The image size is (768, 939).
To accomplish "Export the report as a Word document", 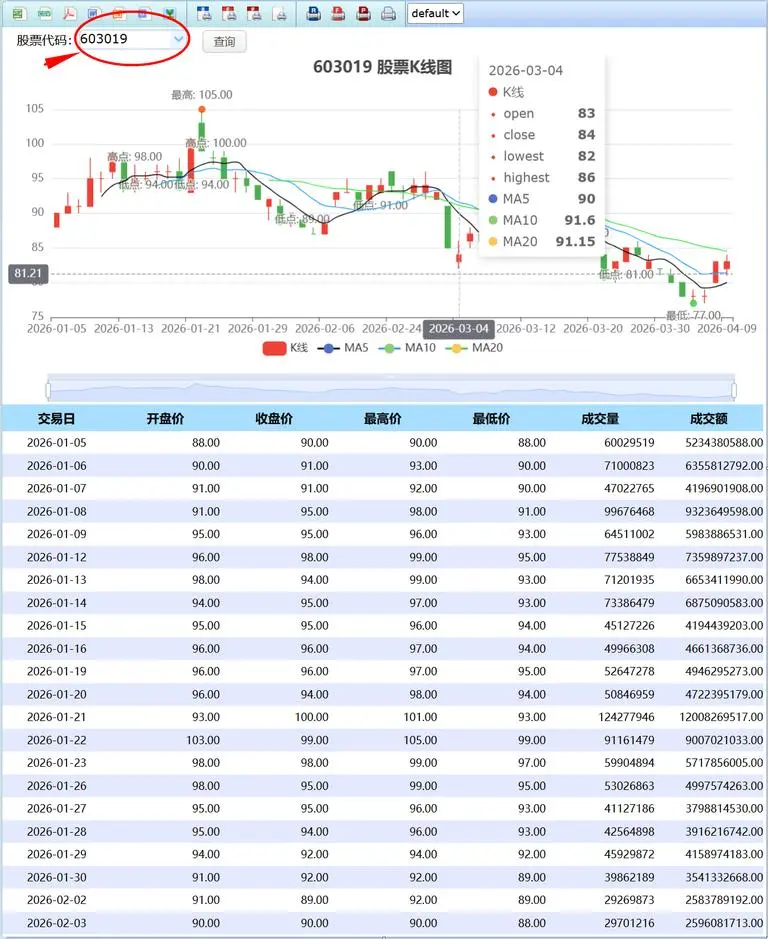I will 94,13.
